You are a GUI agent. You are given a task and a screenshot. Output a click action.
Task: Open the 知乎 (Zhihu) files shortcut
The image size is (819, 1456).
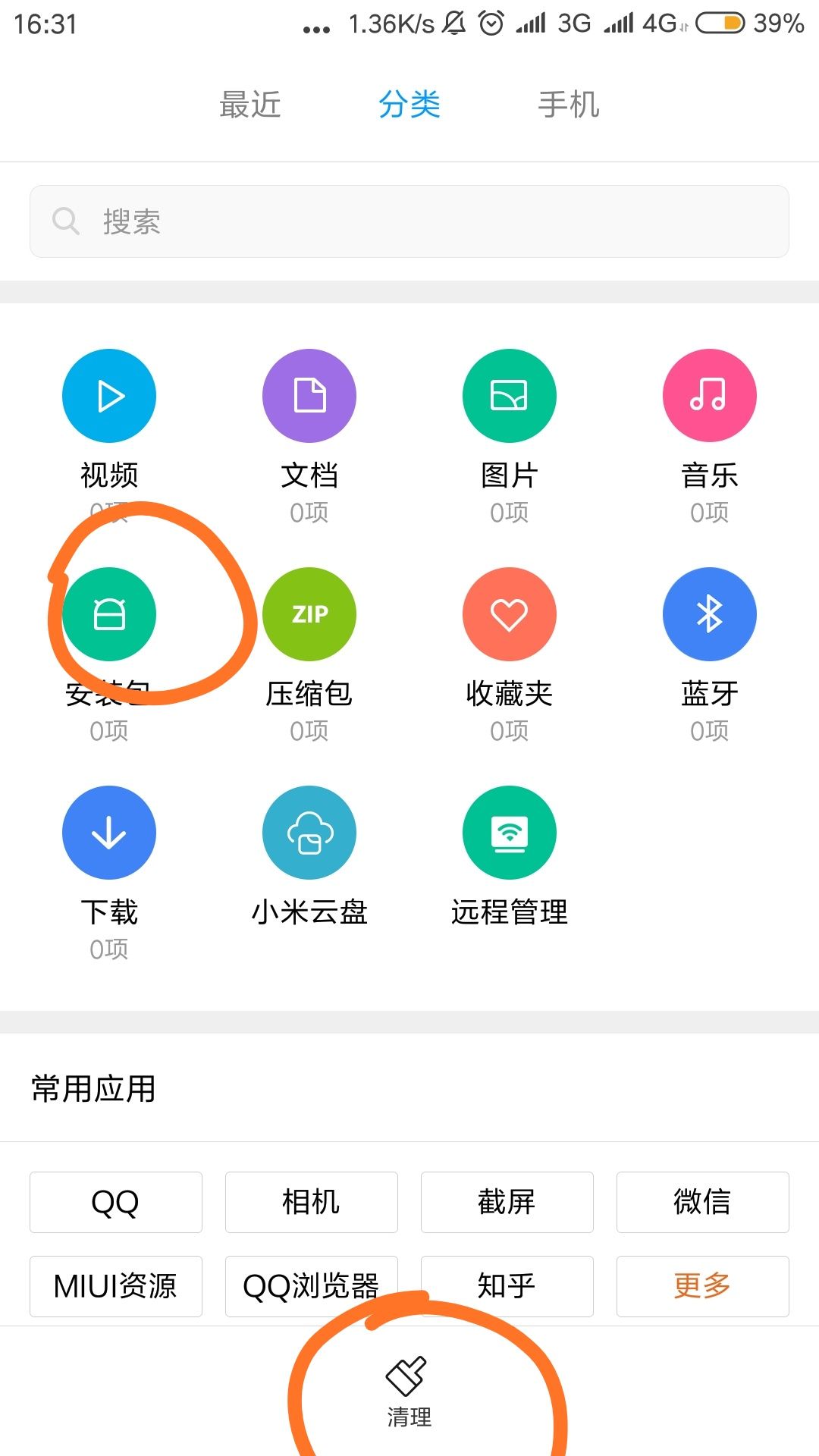pyautogui.click(x=507, y=1286)
